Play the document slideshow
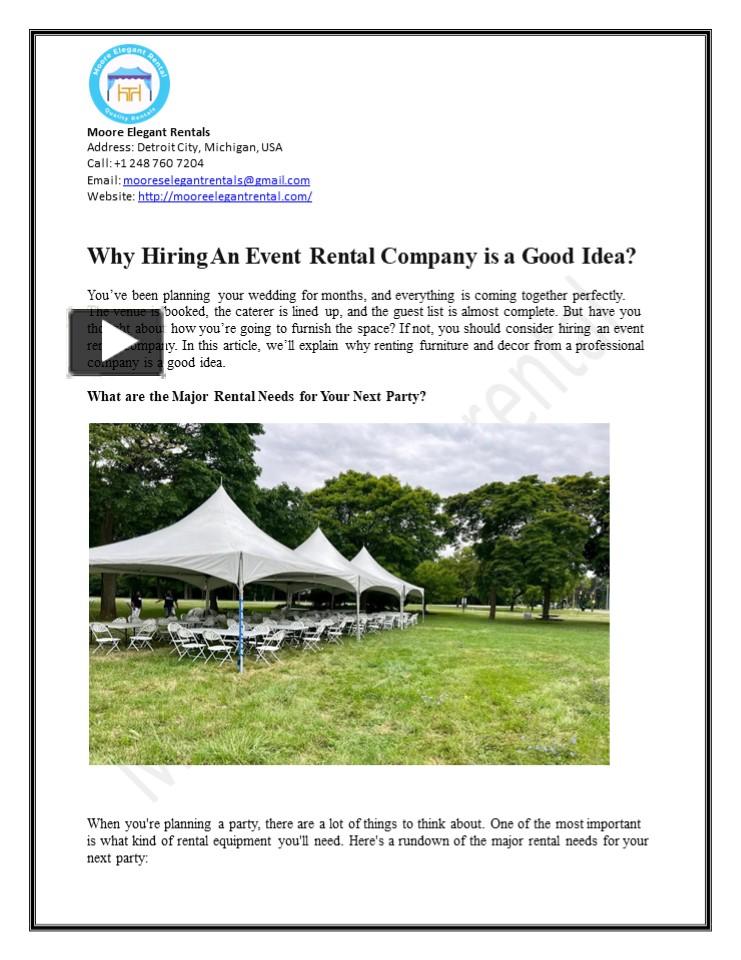This screenshot has height=960, width=741. coord(116,343)
